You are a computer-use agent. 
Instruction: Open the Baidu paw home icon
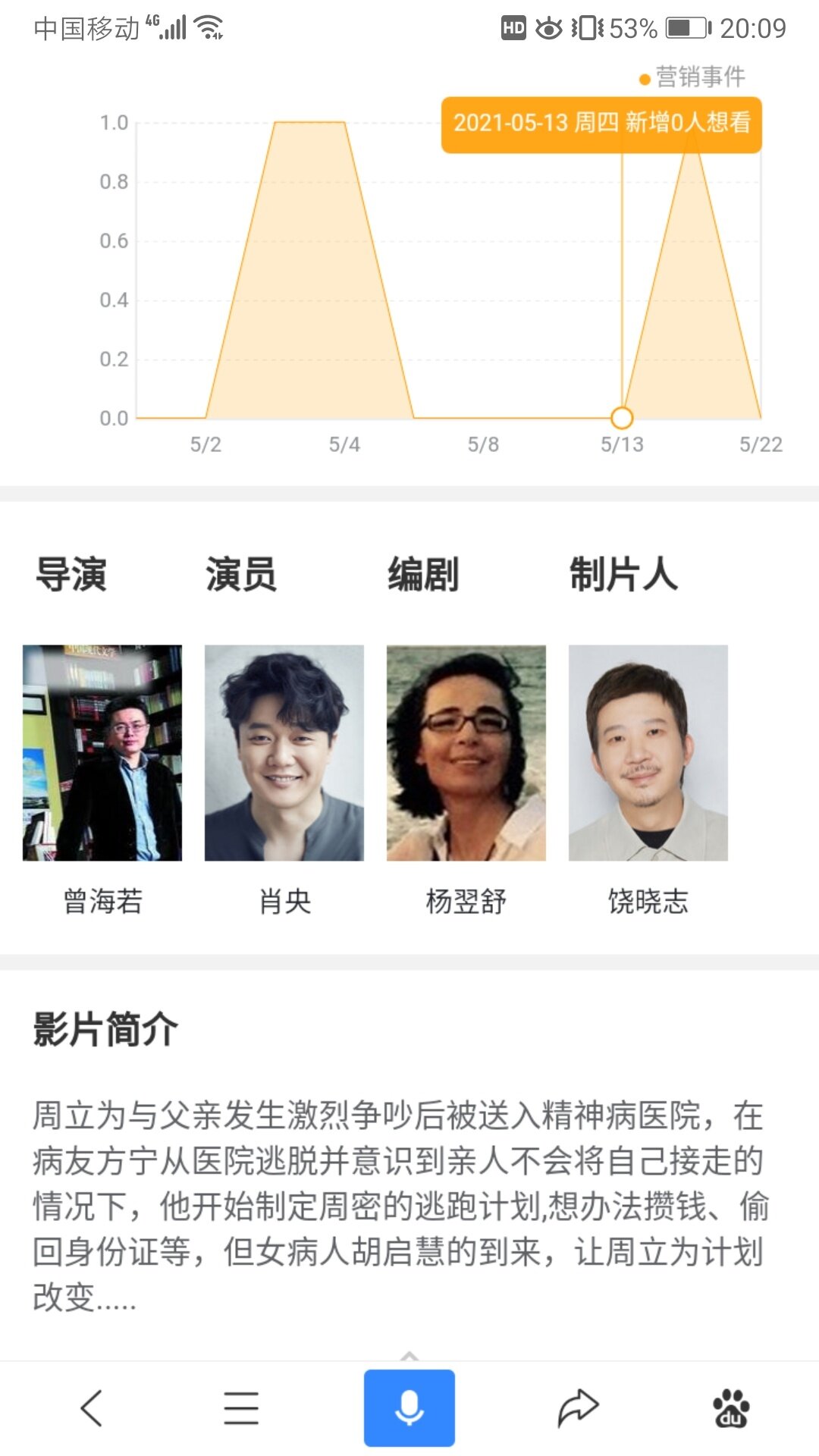pyautogui.click(x=730, y=1407)
